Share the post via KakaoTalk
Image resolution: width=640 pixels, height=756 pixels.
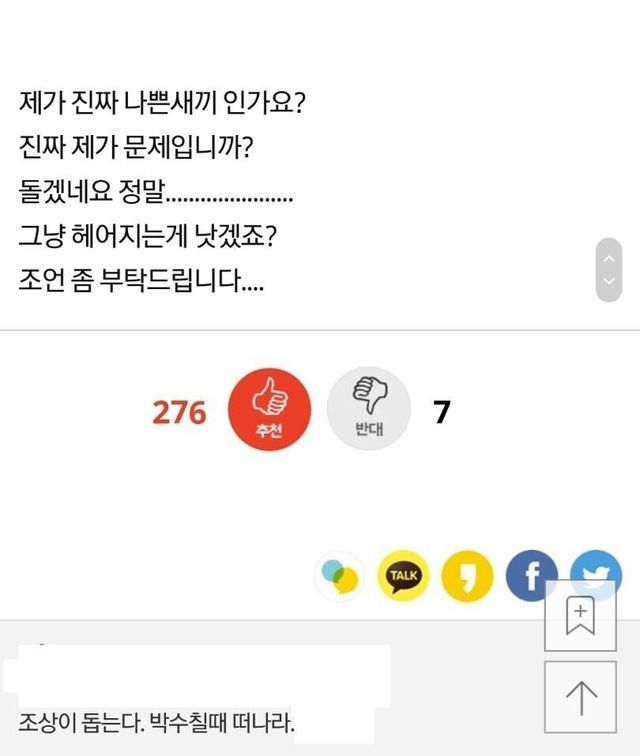[403, 575]
